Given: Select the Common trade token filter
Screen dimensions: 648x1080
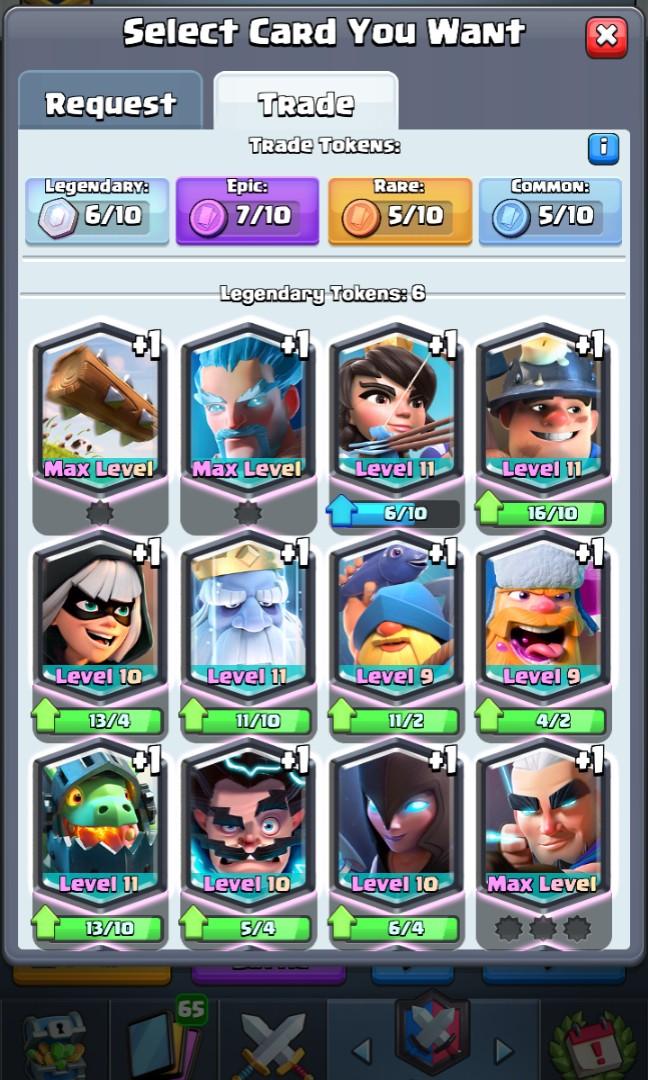Looking at the screenshot, I should point(550,211).
